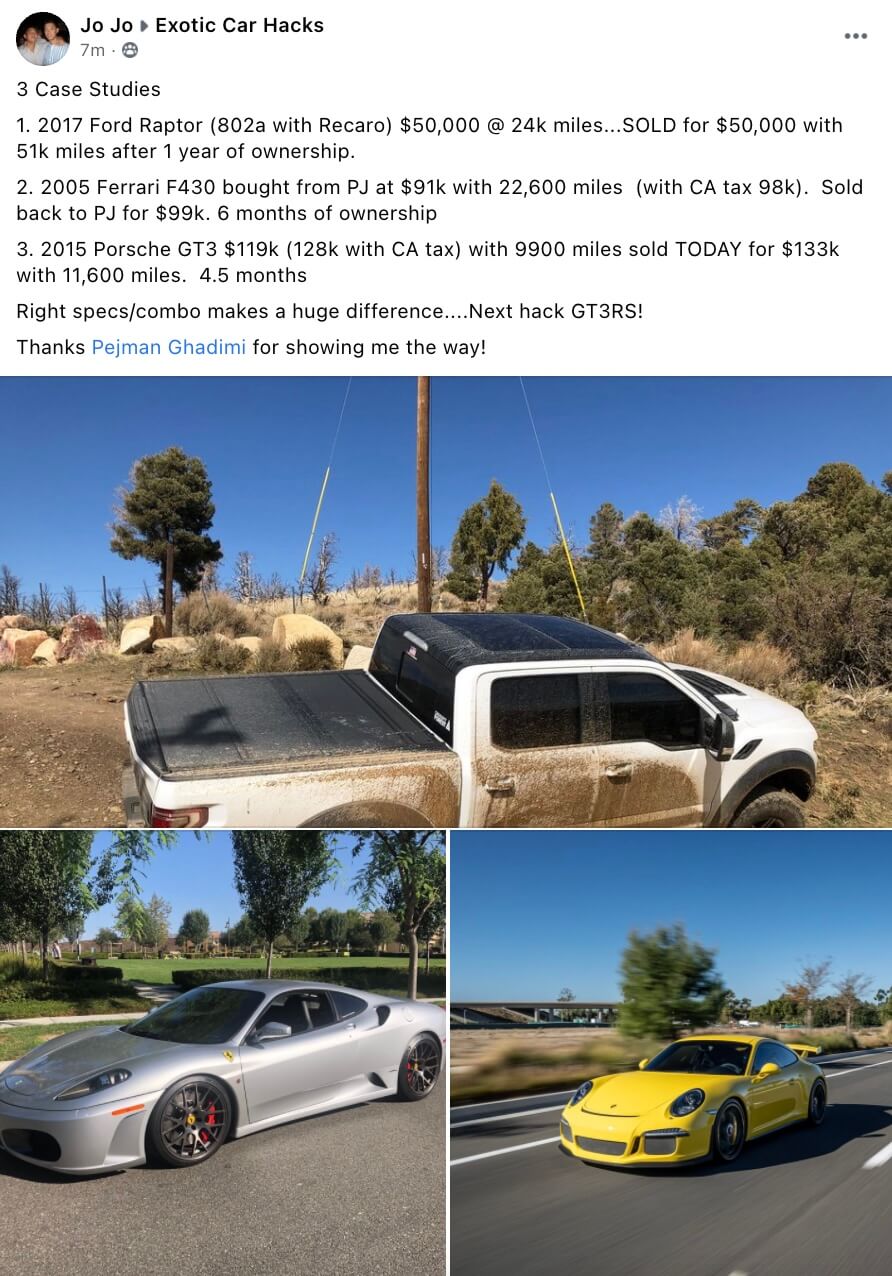Open Pejman Ghadimi's tagged profile
Image resolution: width=892 pixels, height=1276 pixels.
point(168,348)
